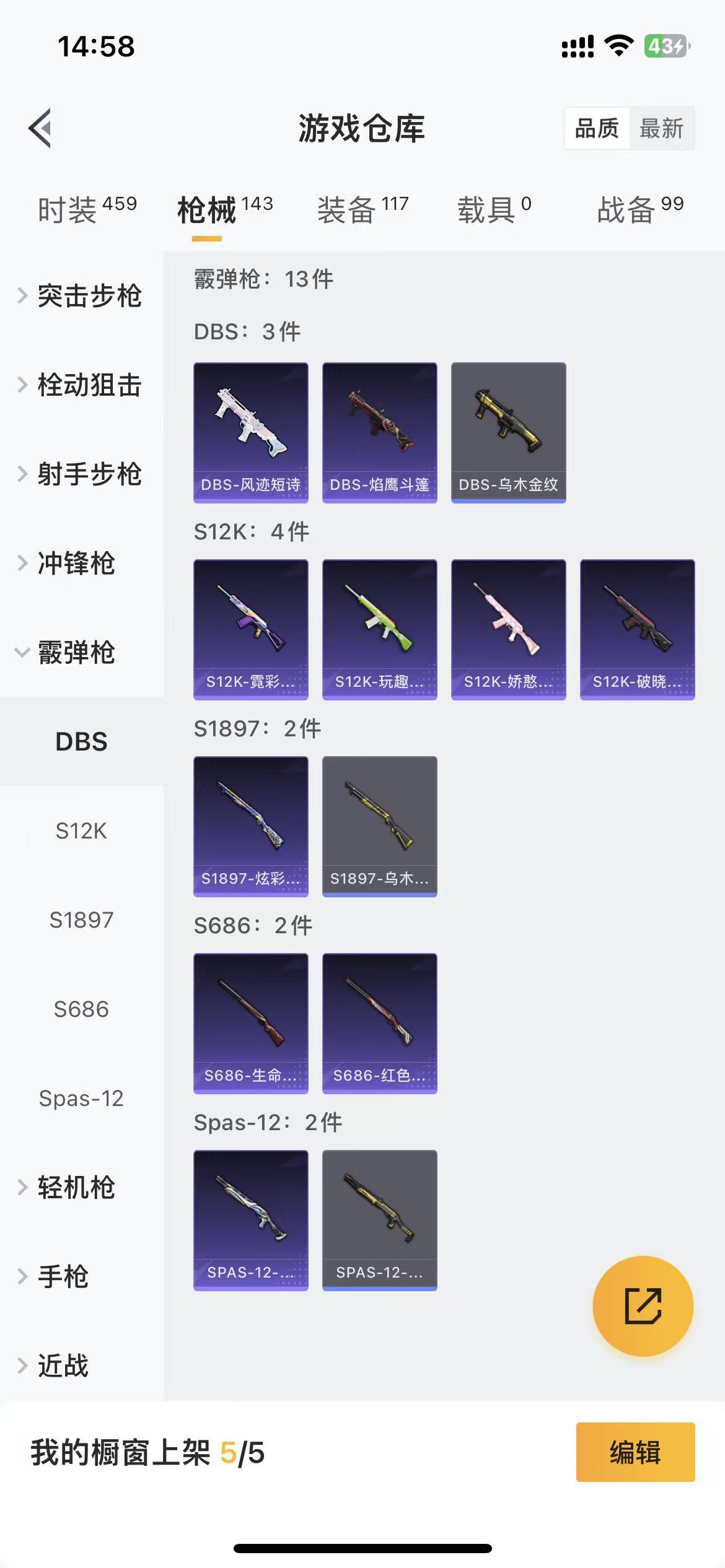Select S12K in the sidebar
The width and height of the screenshot is (725, 1568).
point(81,832)
